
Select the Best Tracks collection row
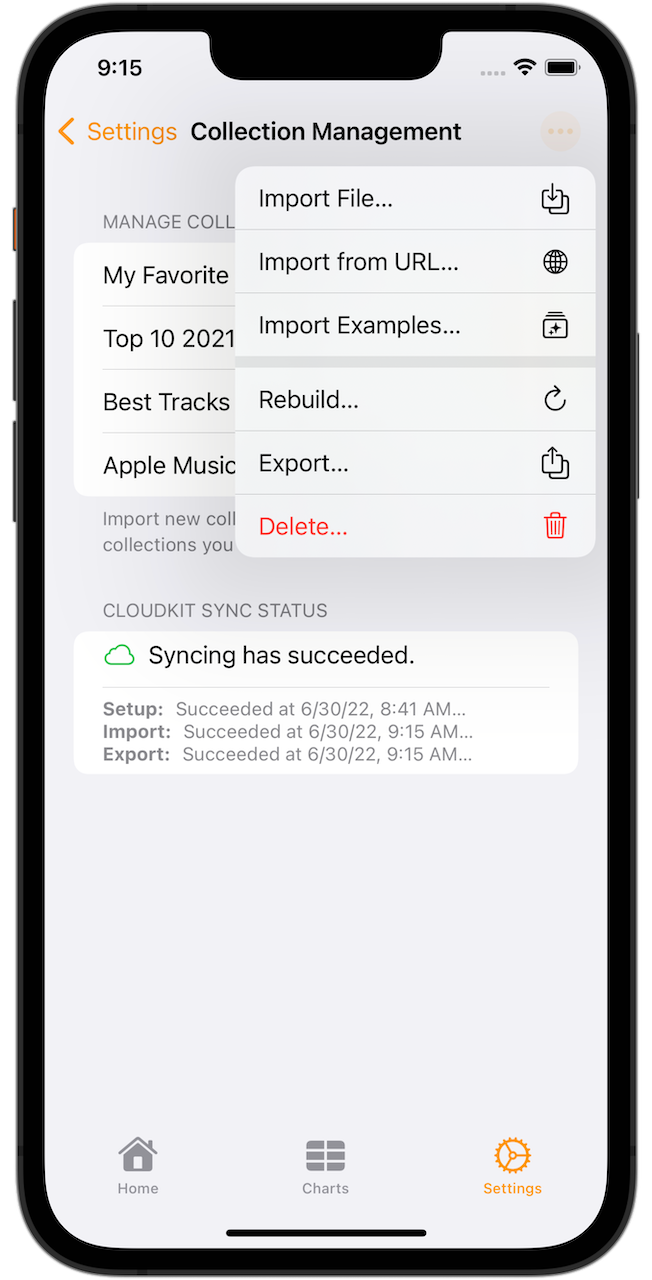point(166,402)
